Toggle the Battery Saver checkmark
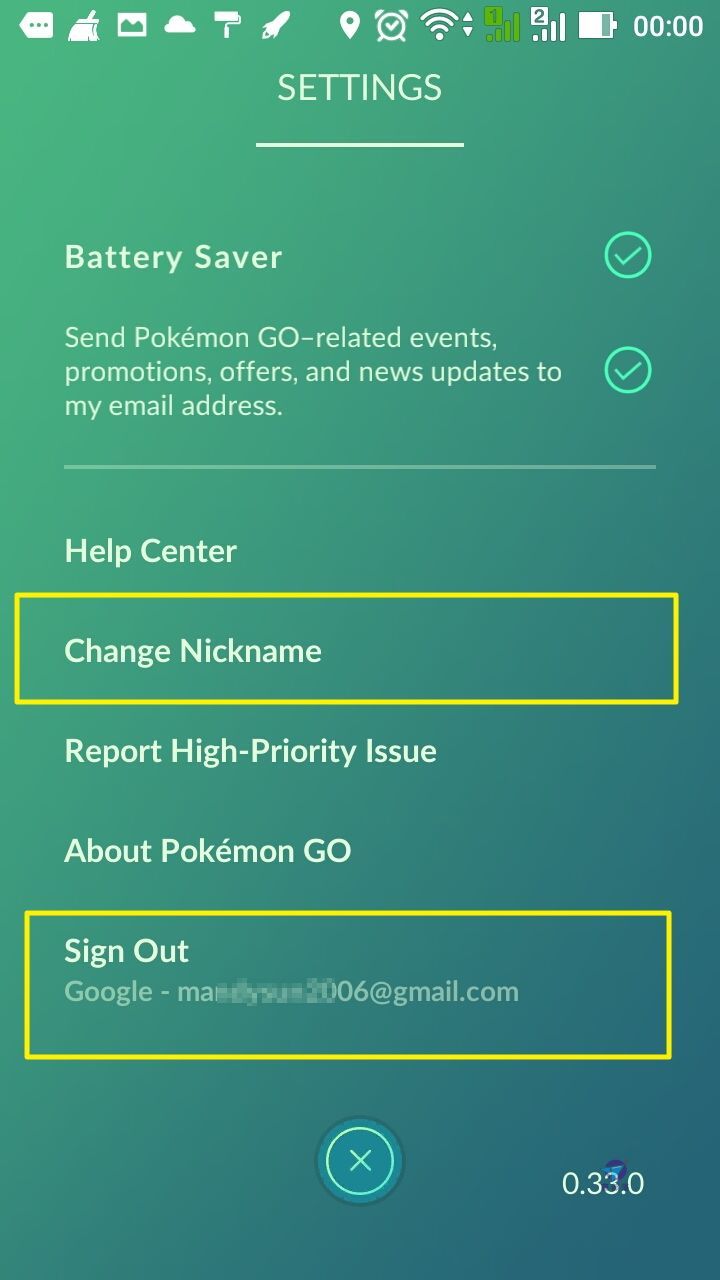 628,257
